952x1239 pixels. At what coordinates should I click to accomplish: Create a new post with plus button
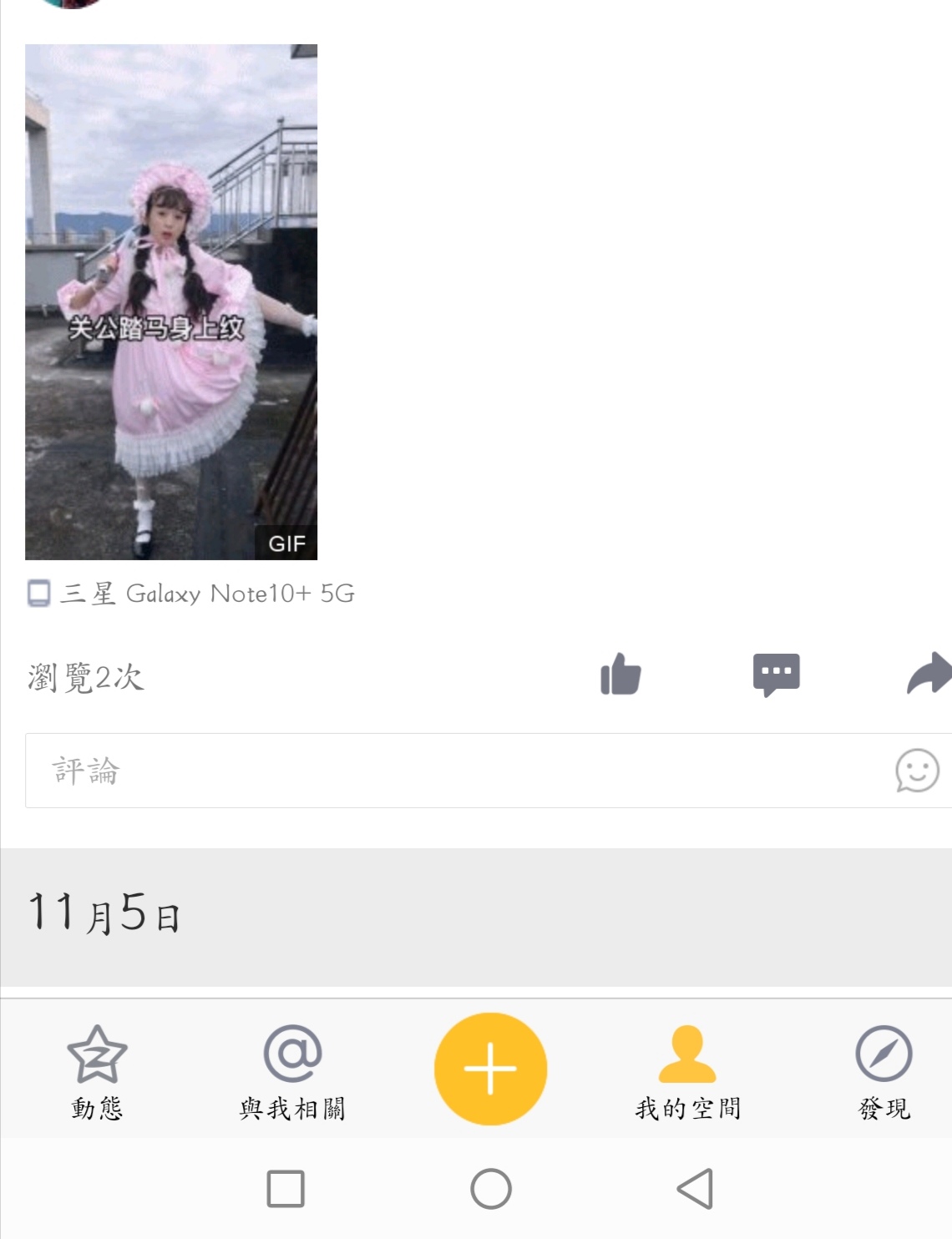[x=490, y=1069]
